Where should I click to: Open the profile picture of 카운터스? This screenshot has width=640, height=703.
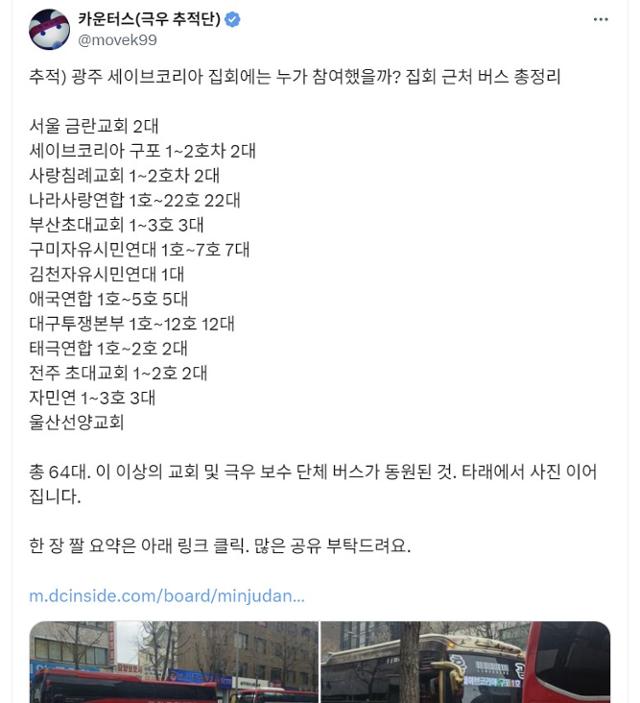coord(48,29)
